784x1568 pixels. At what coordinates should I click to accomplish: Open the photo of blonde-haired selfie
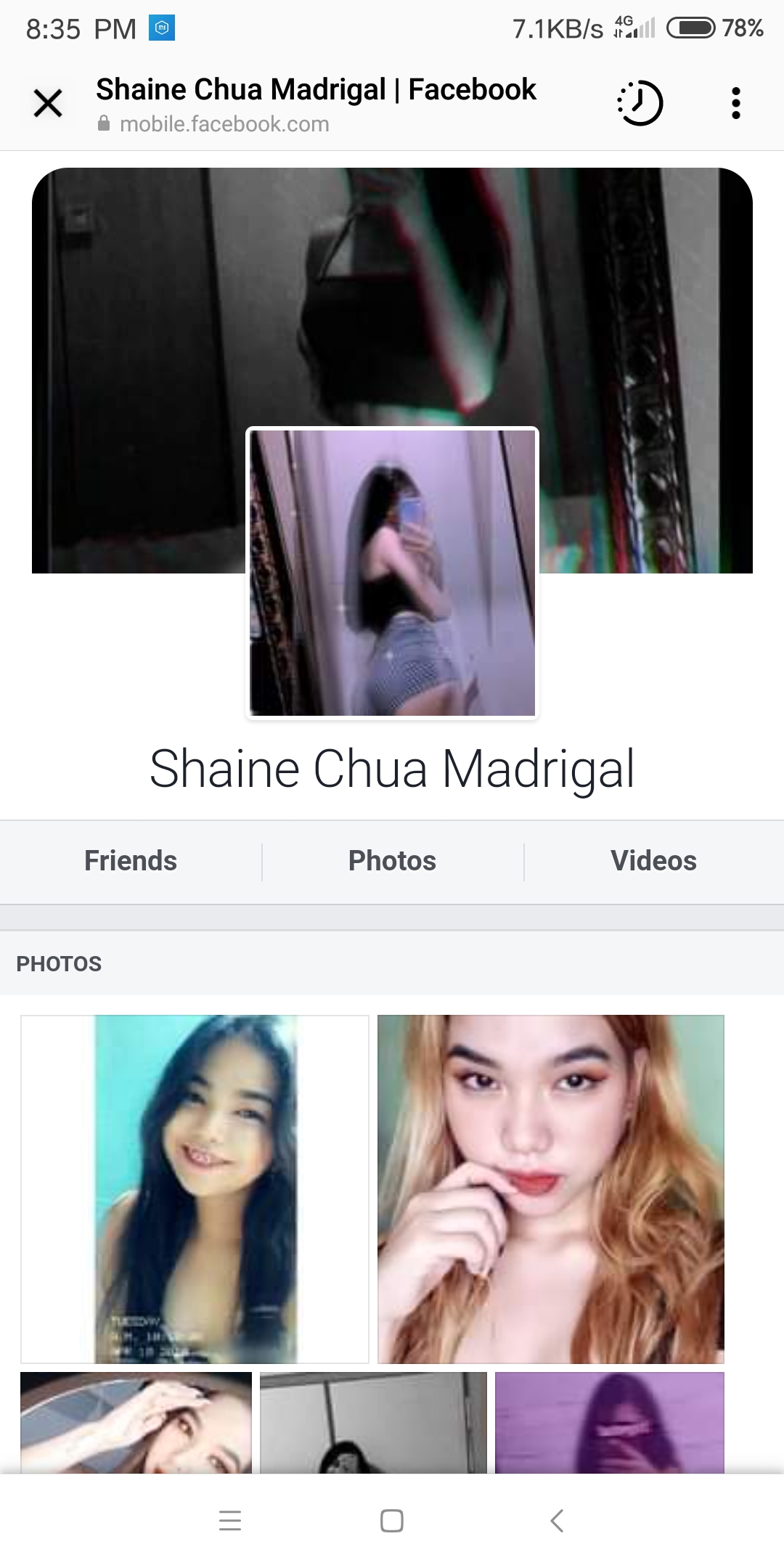(x=551, y=1189)
